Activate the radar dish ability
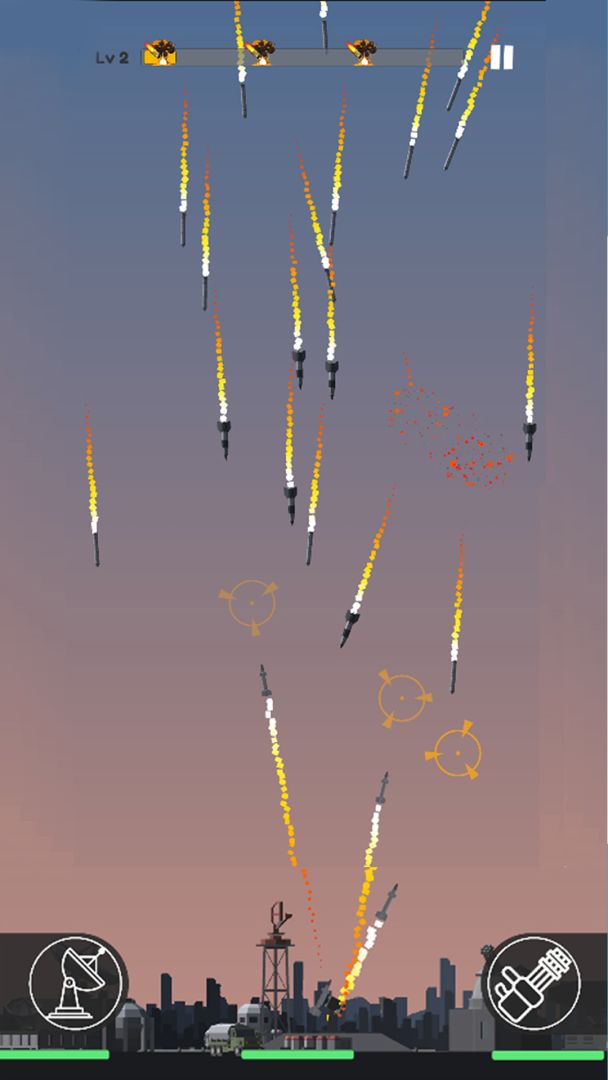 (x=77, y=983)
